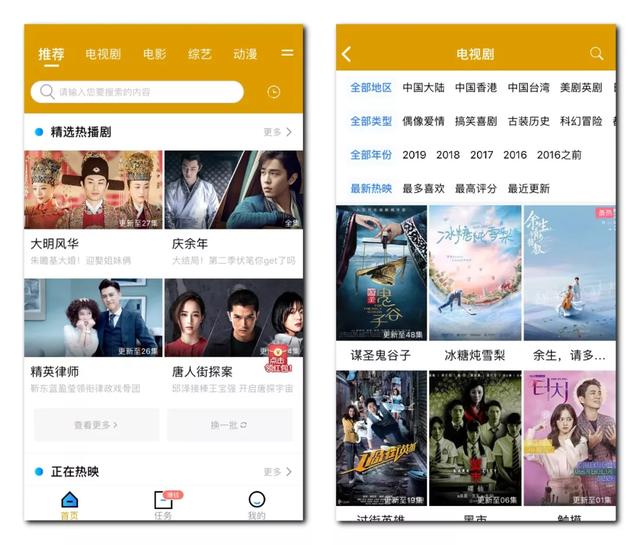This screenshot has width=640, height=545.
Task: Tap the 换一批 refresh button
Action: coord(229,425)
